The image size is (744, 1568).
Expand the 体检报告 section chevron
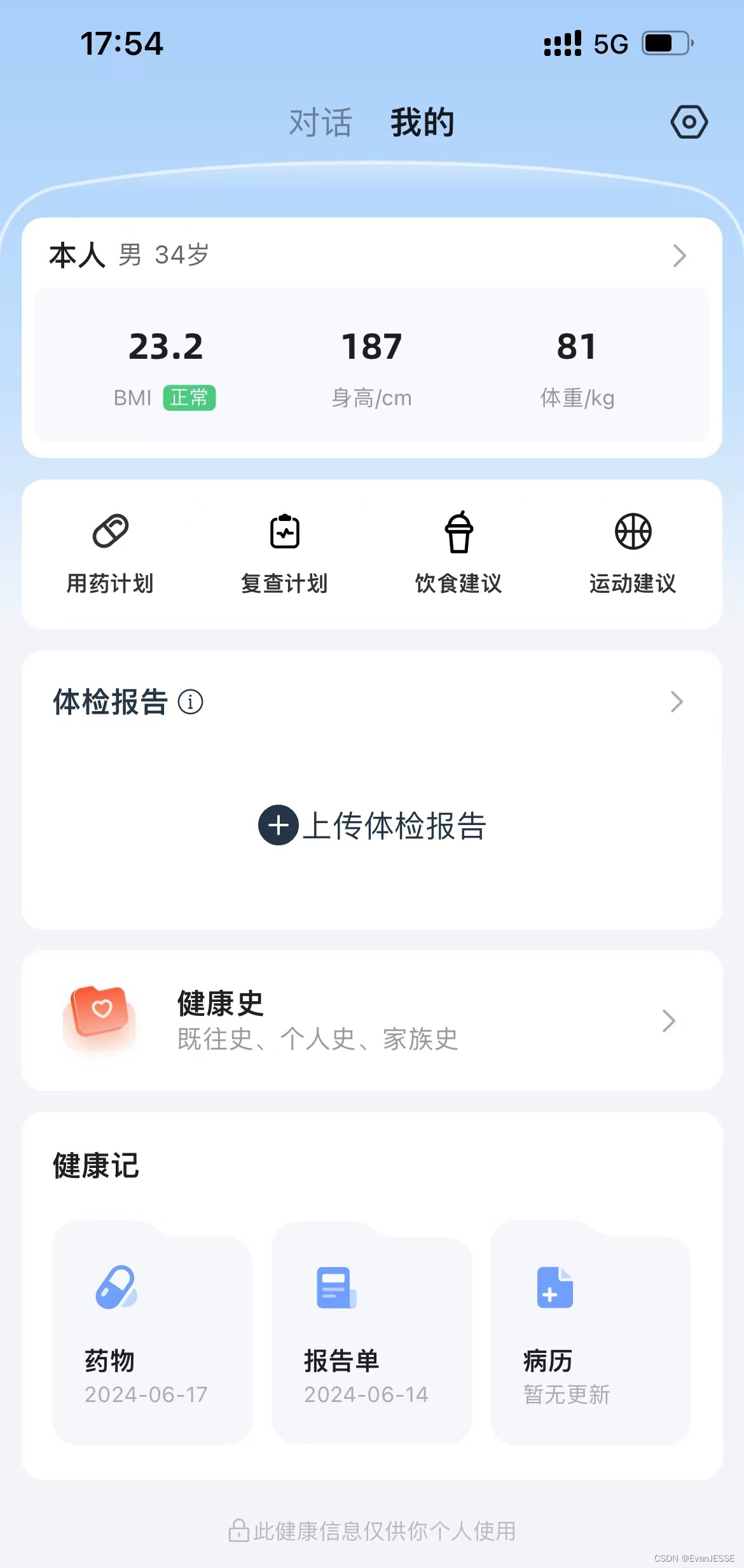point(677,702)
